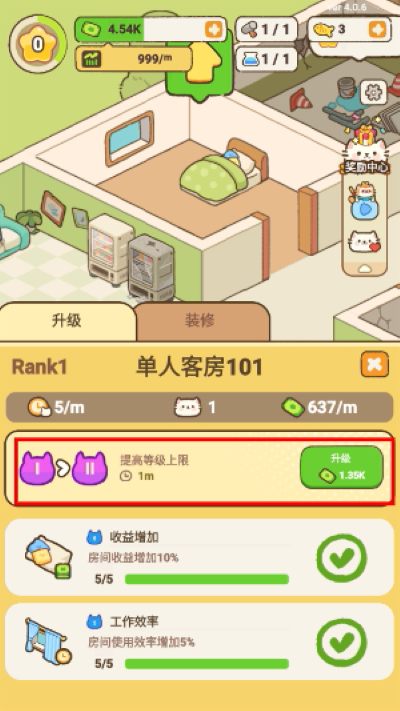The width and height of the screenshot is (400, 711).
Task: Switch to the 装修 tab
Action: point(200,321)
